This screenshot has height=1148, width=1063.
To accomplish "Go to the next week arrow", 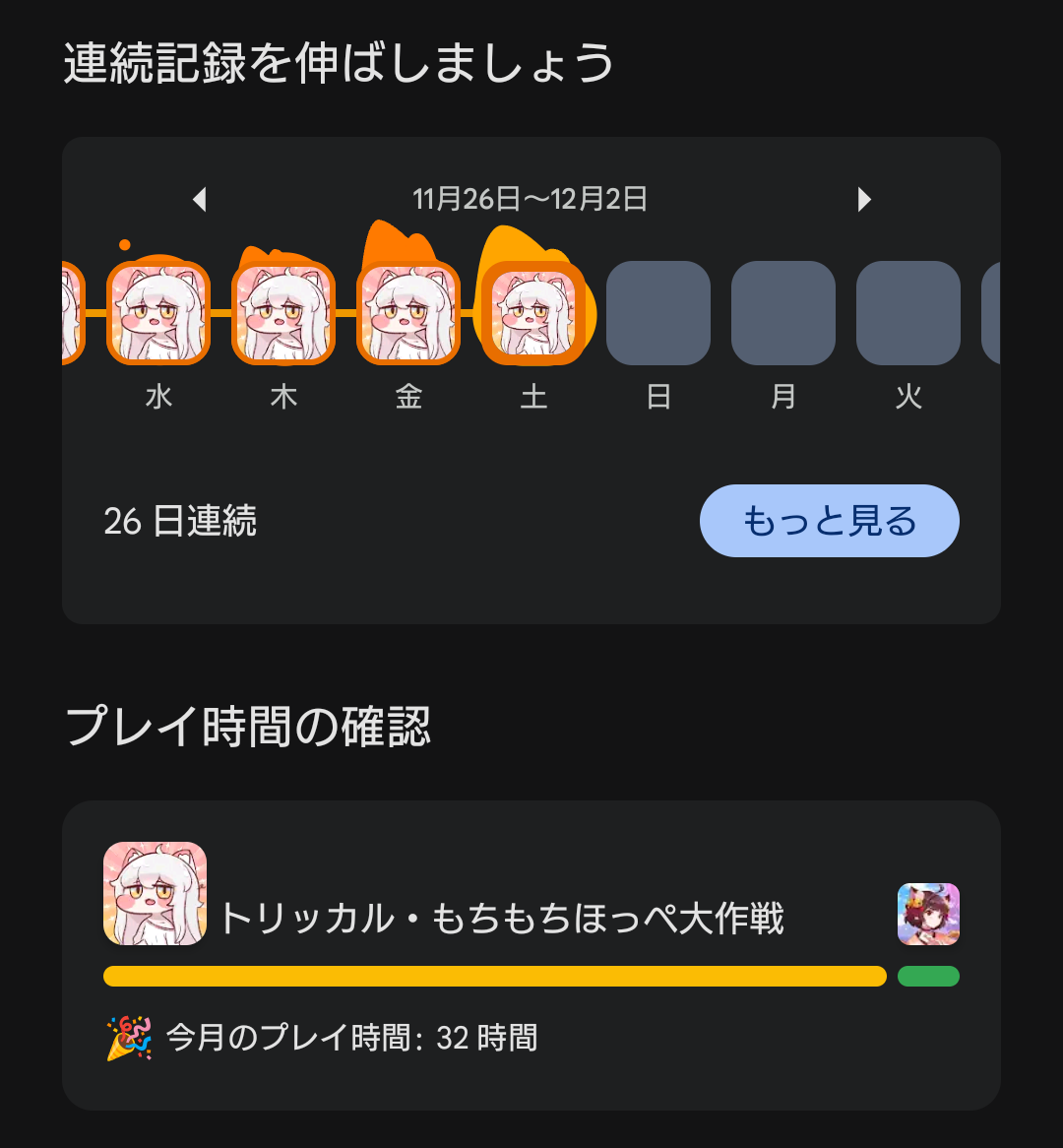I will pos(864,200).
